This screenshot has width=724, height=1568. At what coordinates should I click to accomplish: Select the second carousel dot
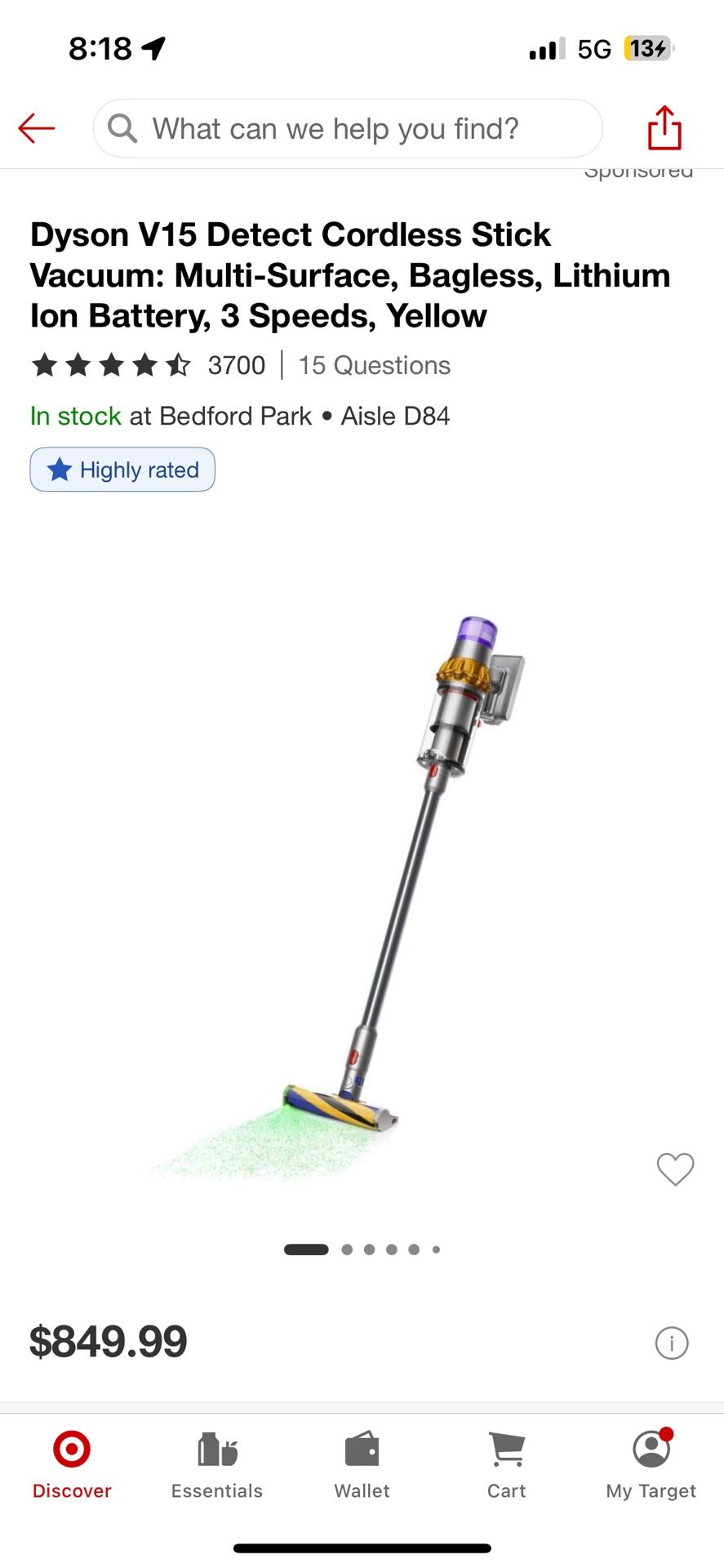346,1249
